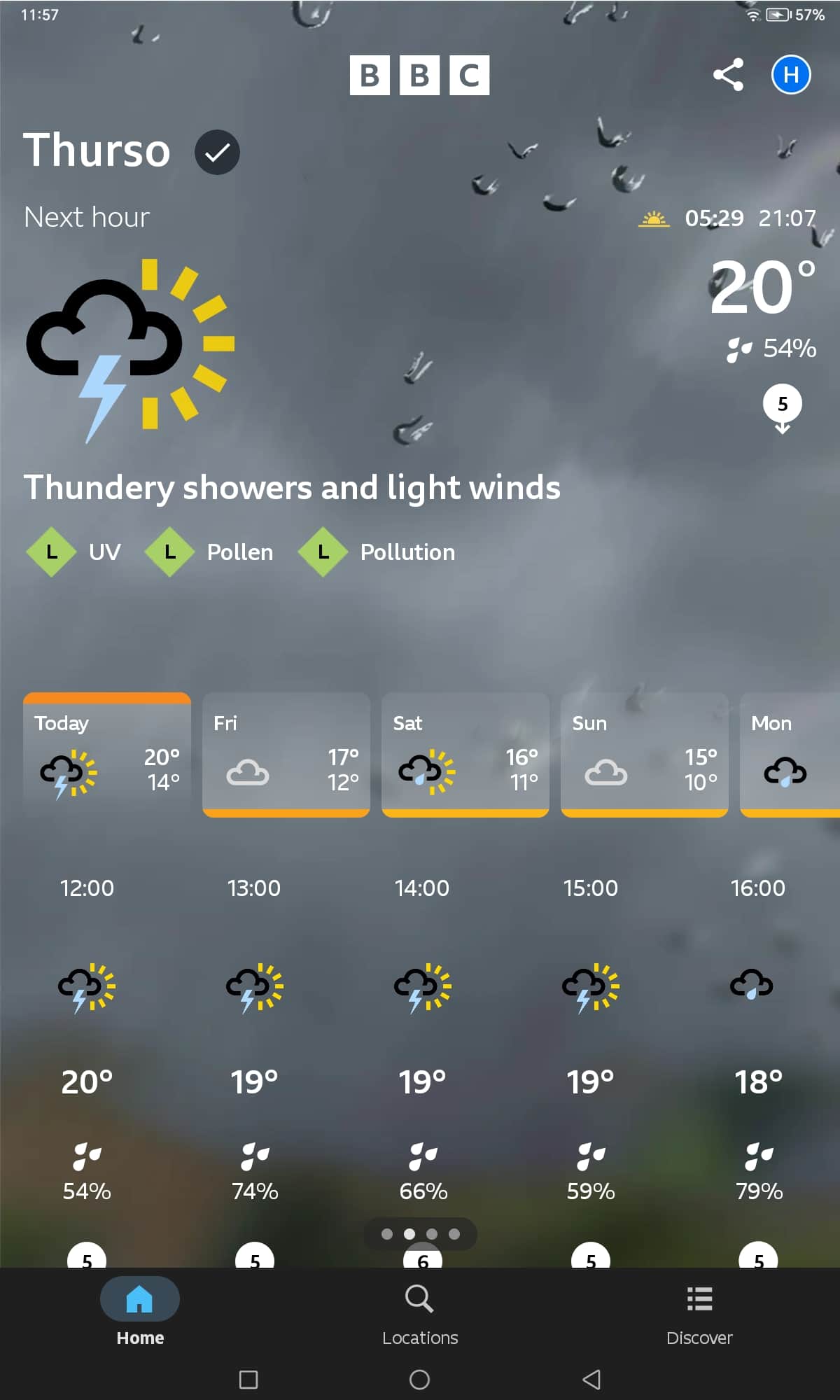Tap the system back button
Screen dimensions: 840x1400
point(591,1380)
